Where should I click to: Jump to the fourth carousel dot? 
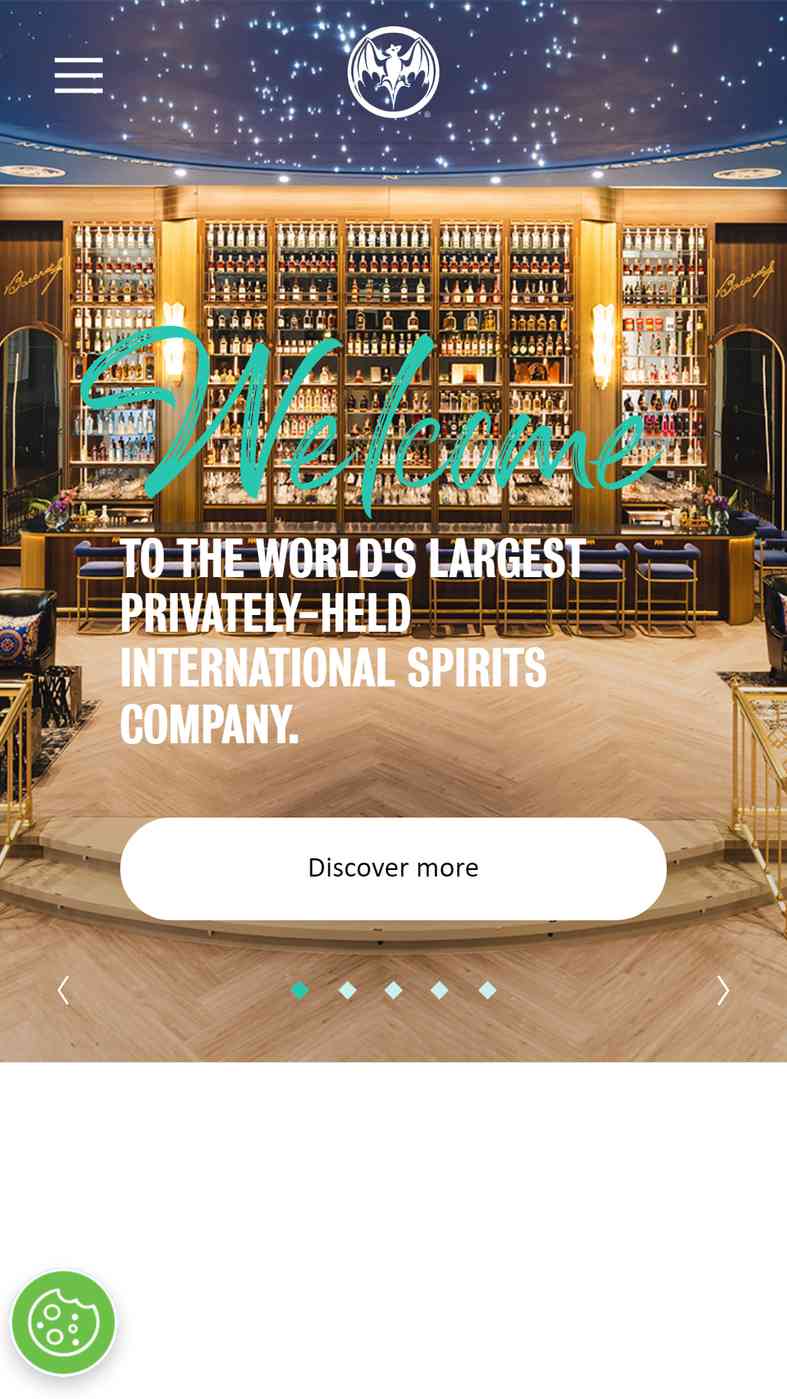(439, 990)
